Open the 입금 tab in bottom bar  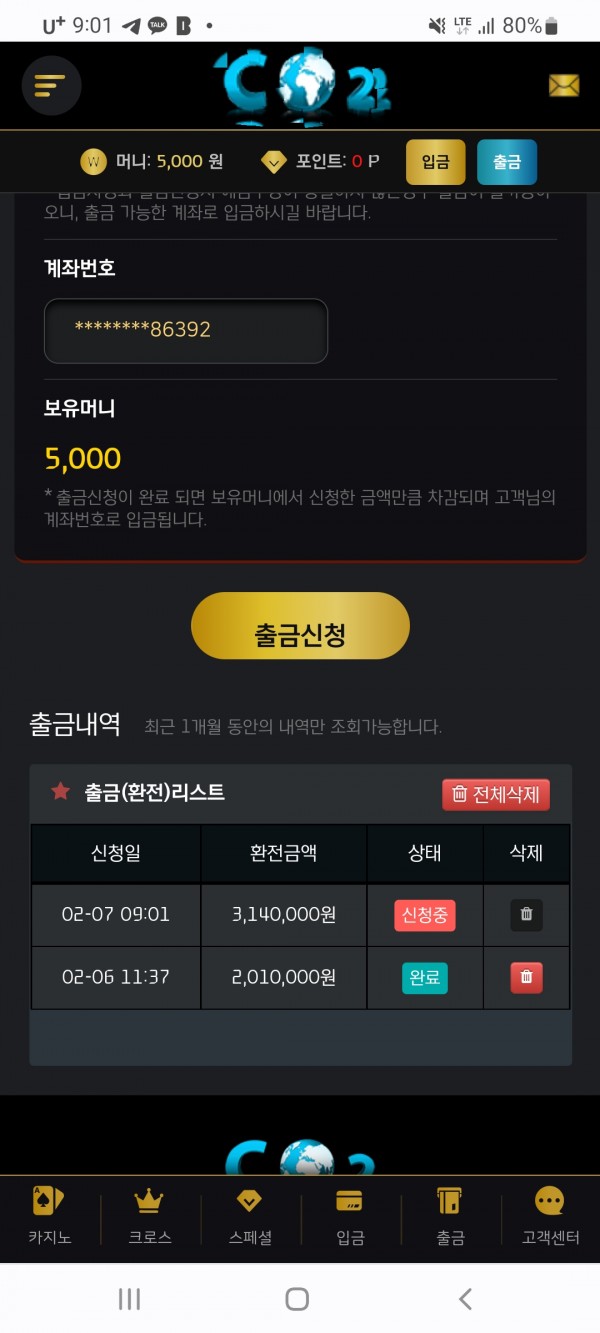point(350,1216)
